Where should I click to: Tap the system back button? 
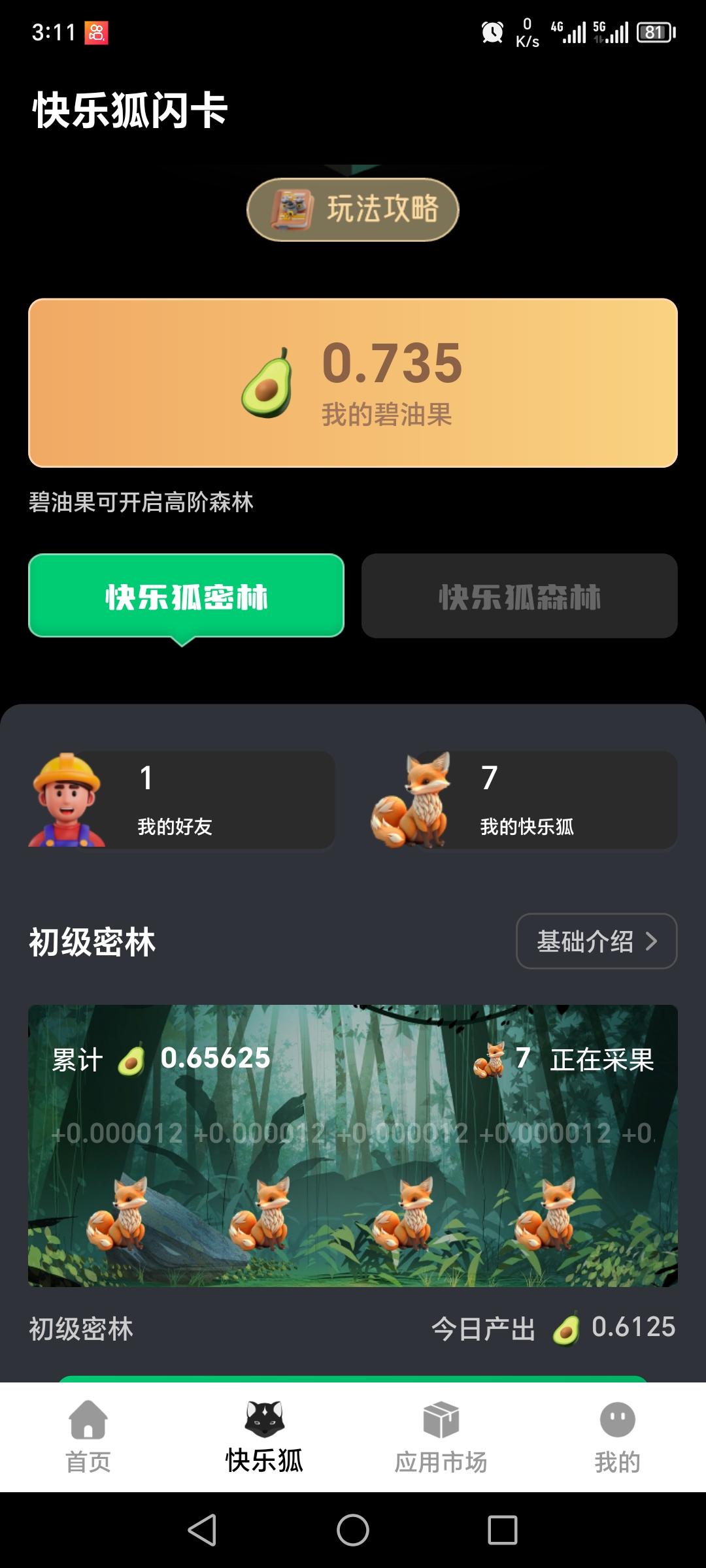(202, 1530)
